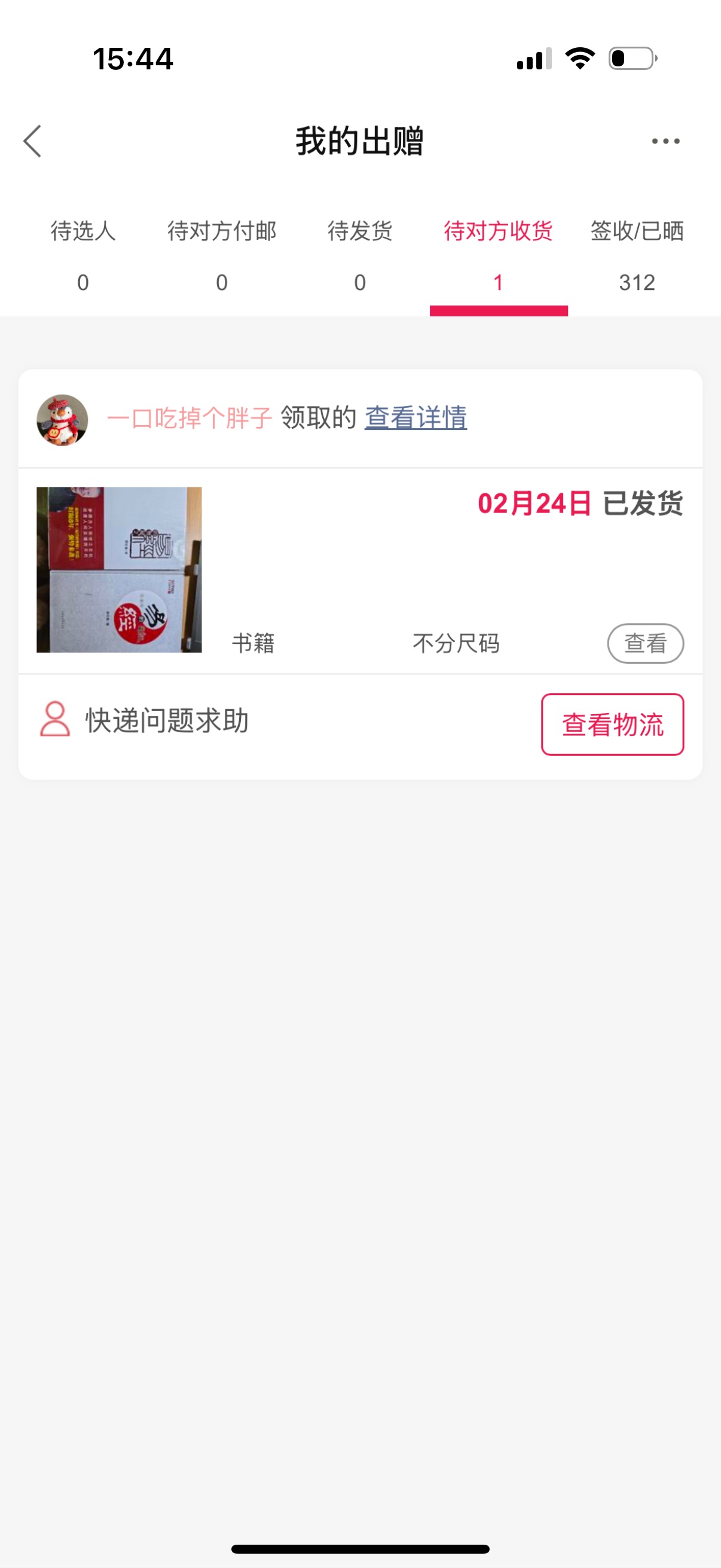This screenshot has height=1568, width=721.
Task: Switch to the 待对方付邮 tab
Action: click(222, 256)
